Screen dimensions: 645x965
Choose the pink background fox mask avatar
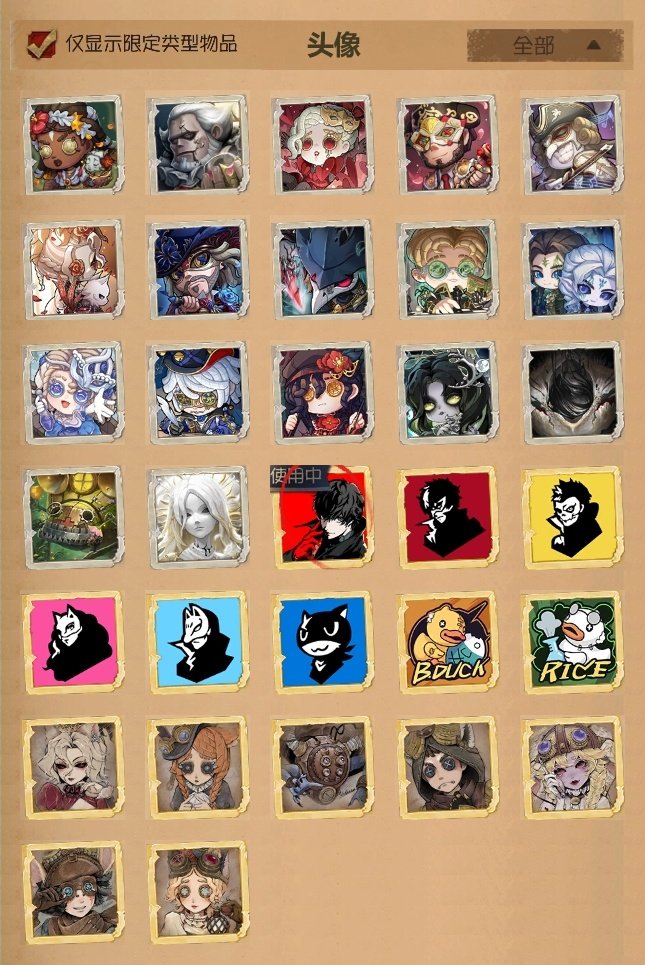coord(72,643)
